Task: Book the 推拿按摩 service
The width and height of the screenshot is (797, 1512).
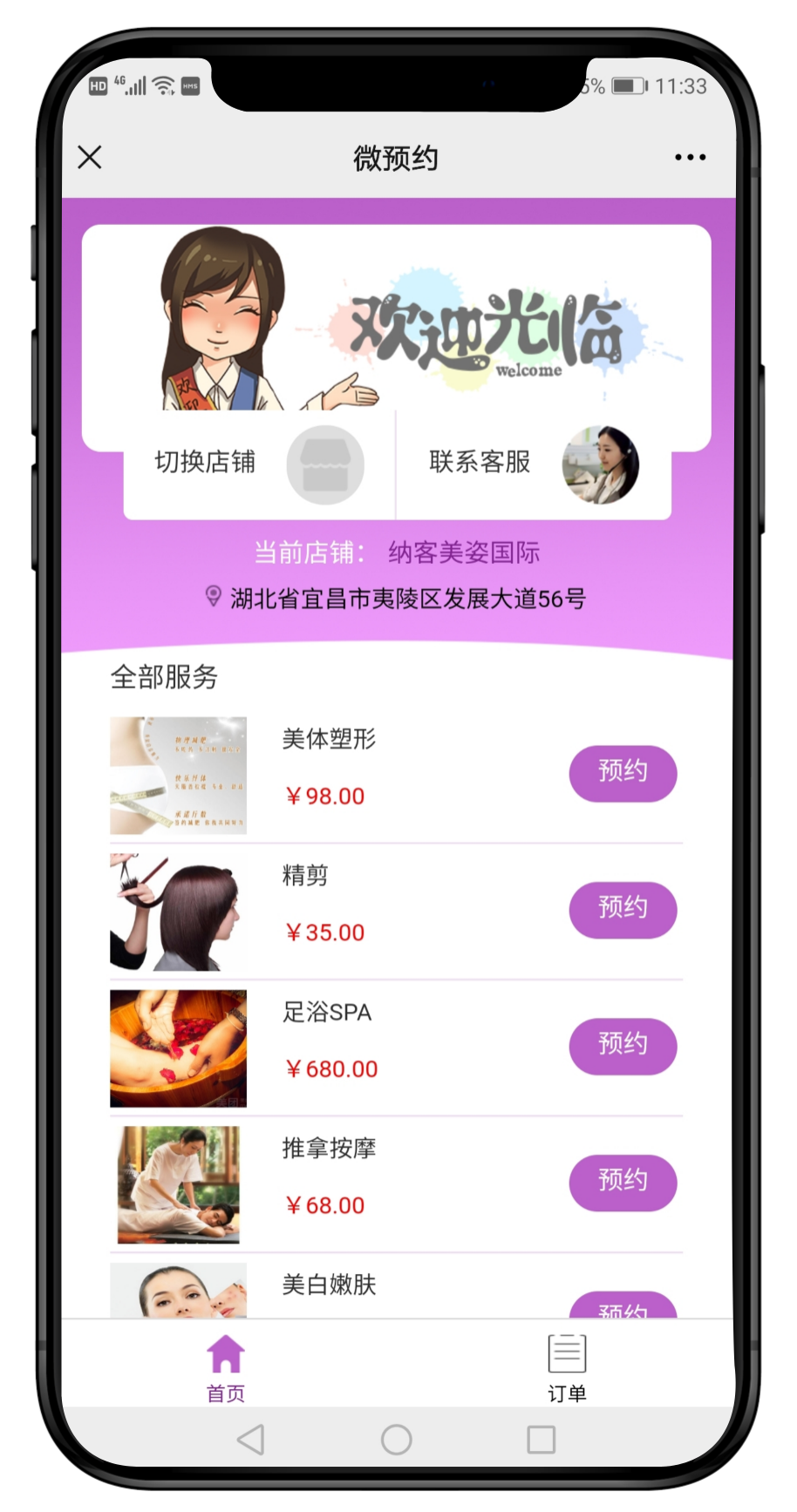Action: click(623, 1182)
